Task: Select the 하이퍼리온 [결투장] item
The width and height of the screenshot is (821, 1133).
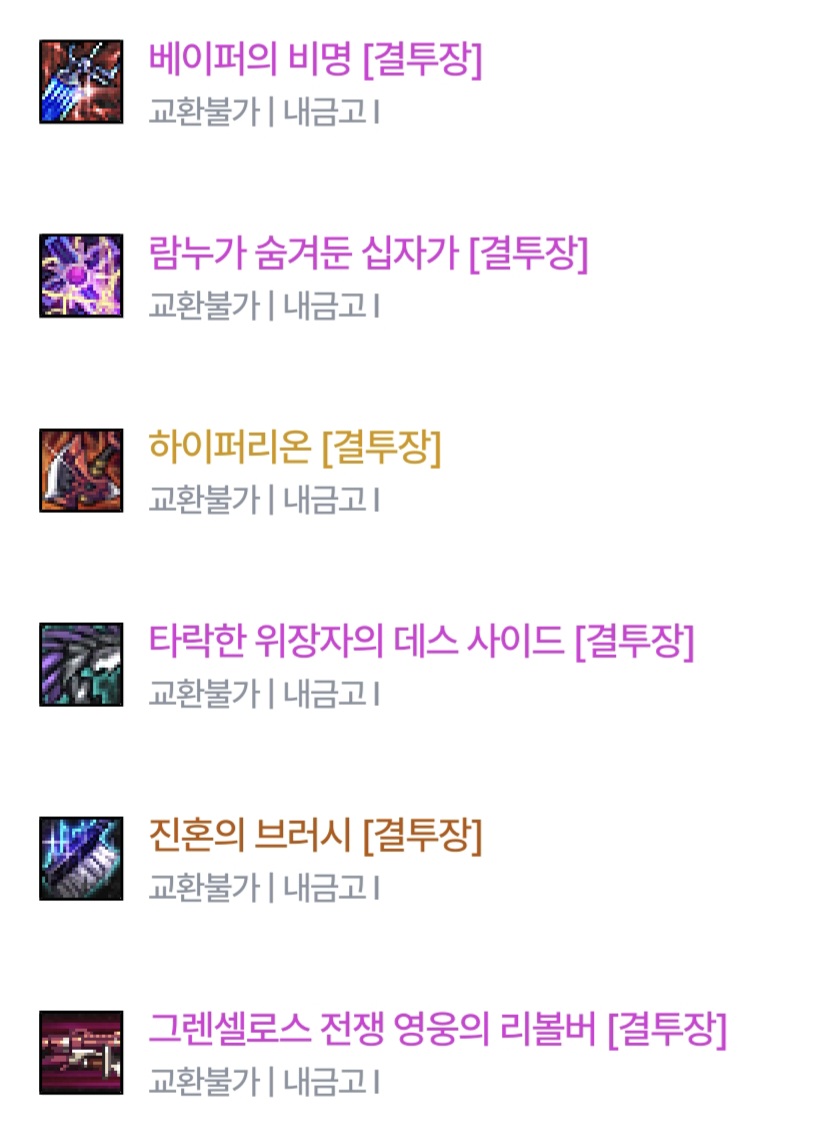Action: click(294, 449)
